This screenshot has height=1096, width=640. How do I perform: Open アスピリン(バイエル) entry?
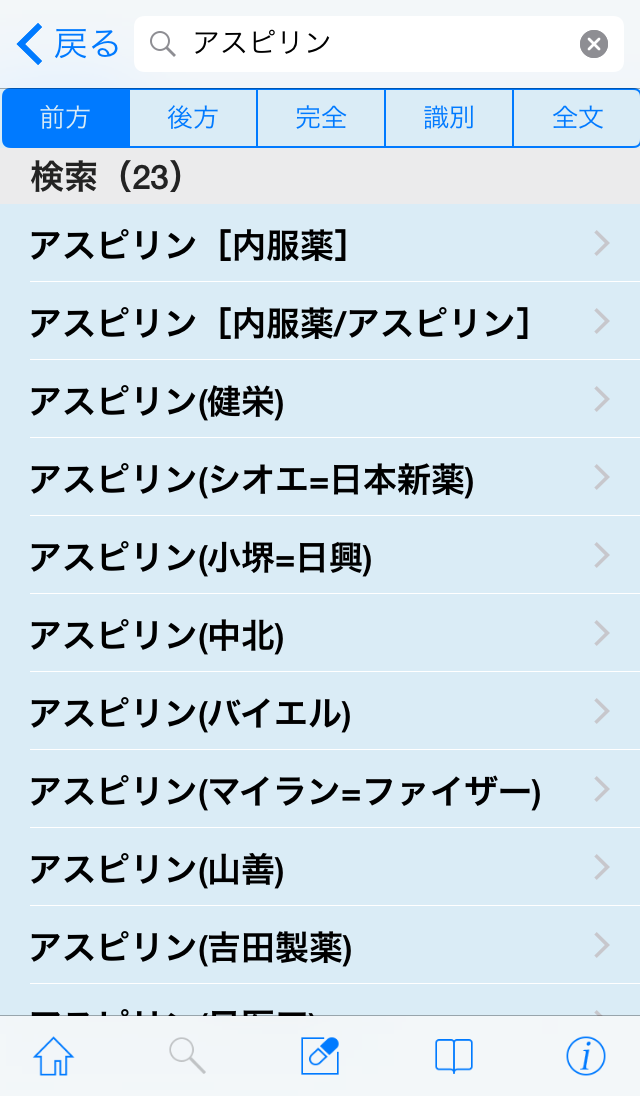(320, 712)
